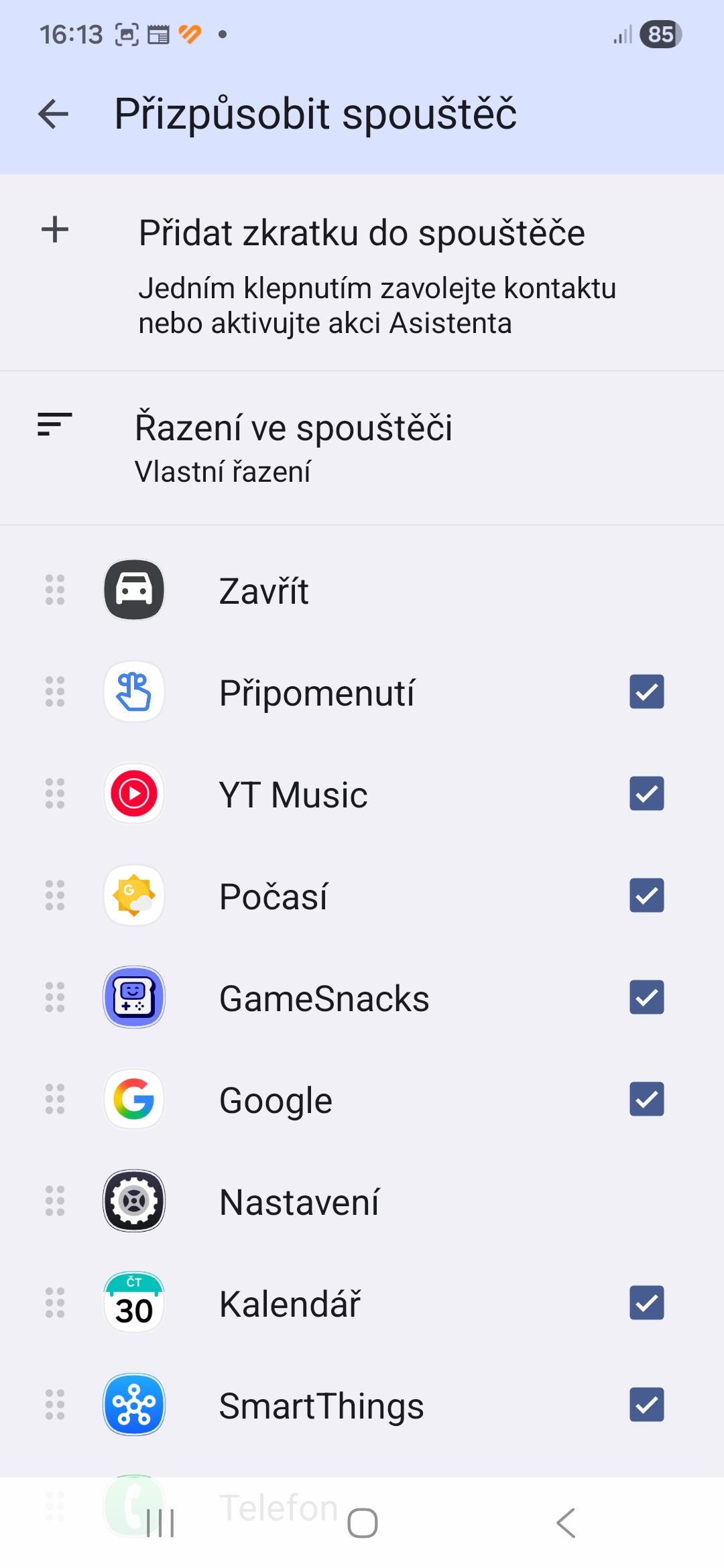Image resolution: width=724 pixels, height=1568 pixels.
Task: Disable the Google checkbox
Action: pyautogui.click(x=646, y=1100)
